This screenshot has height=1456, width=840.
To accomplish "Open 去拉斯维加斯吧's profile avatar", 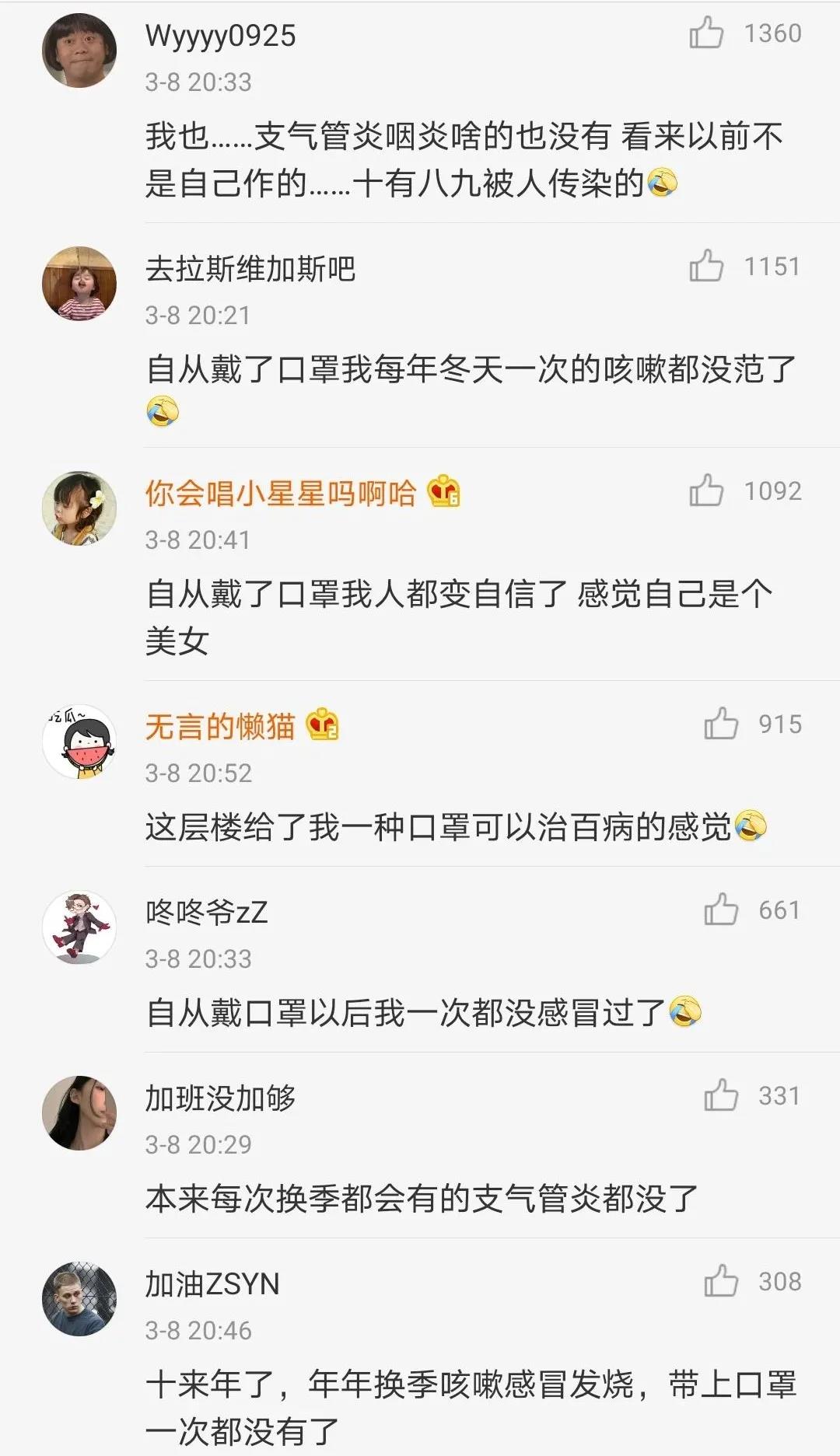I will point(79,284).
